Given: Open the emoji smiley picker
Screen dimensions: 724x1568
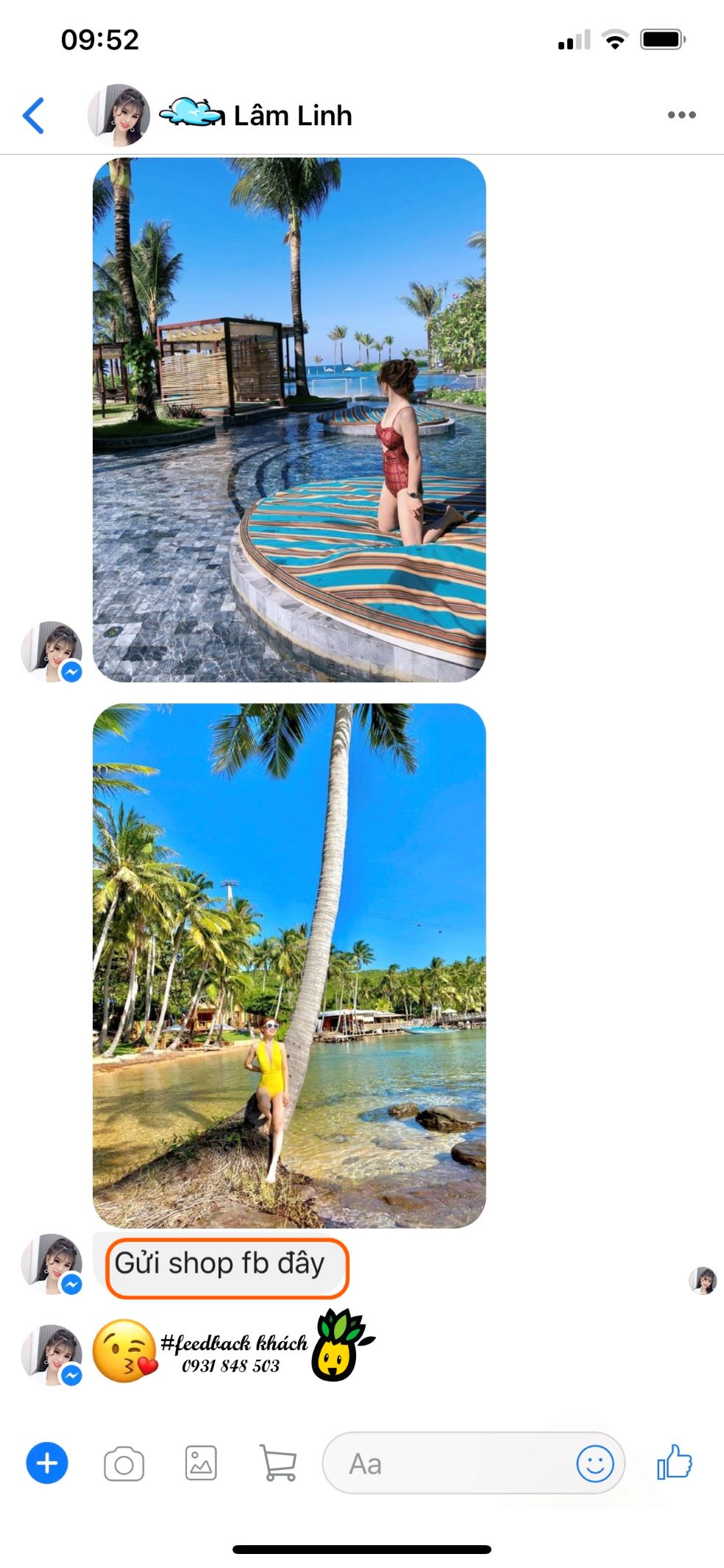Looking at the screenshot, I should (x=595, y=1463).
